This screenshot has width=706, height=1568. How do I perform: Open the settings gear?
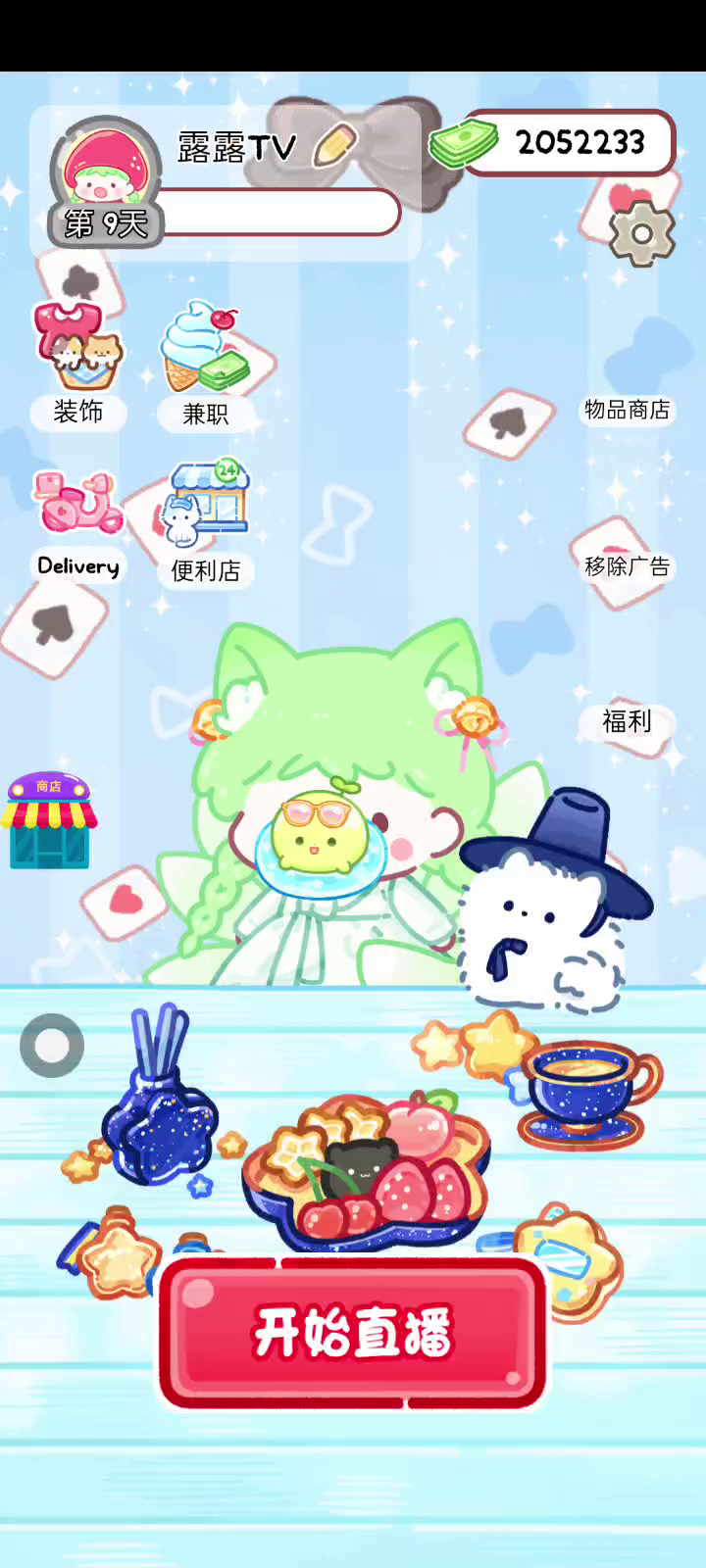(x=642, y=233)
